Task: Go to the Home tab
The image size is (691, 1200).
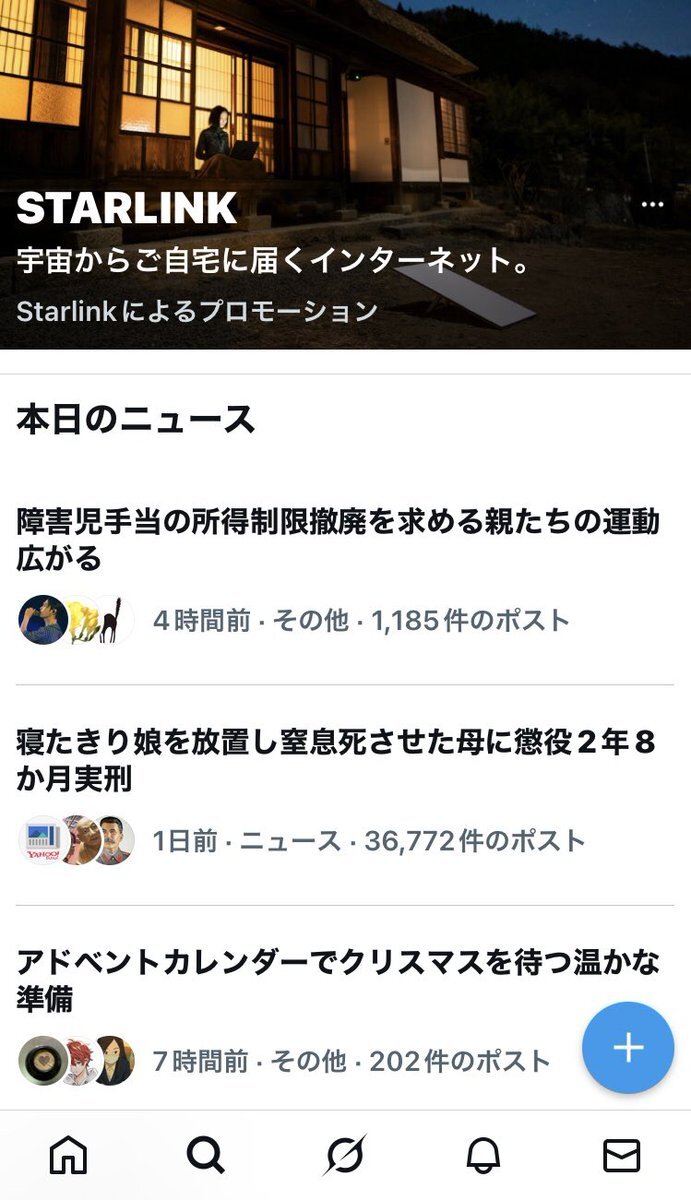Action: tap(68, 1156)
